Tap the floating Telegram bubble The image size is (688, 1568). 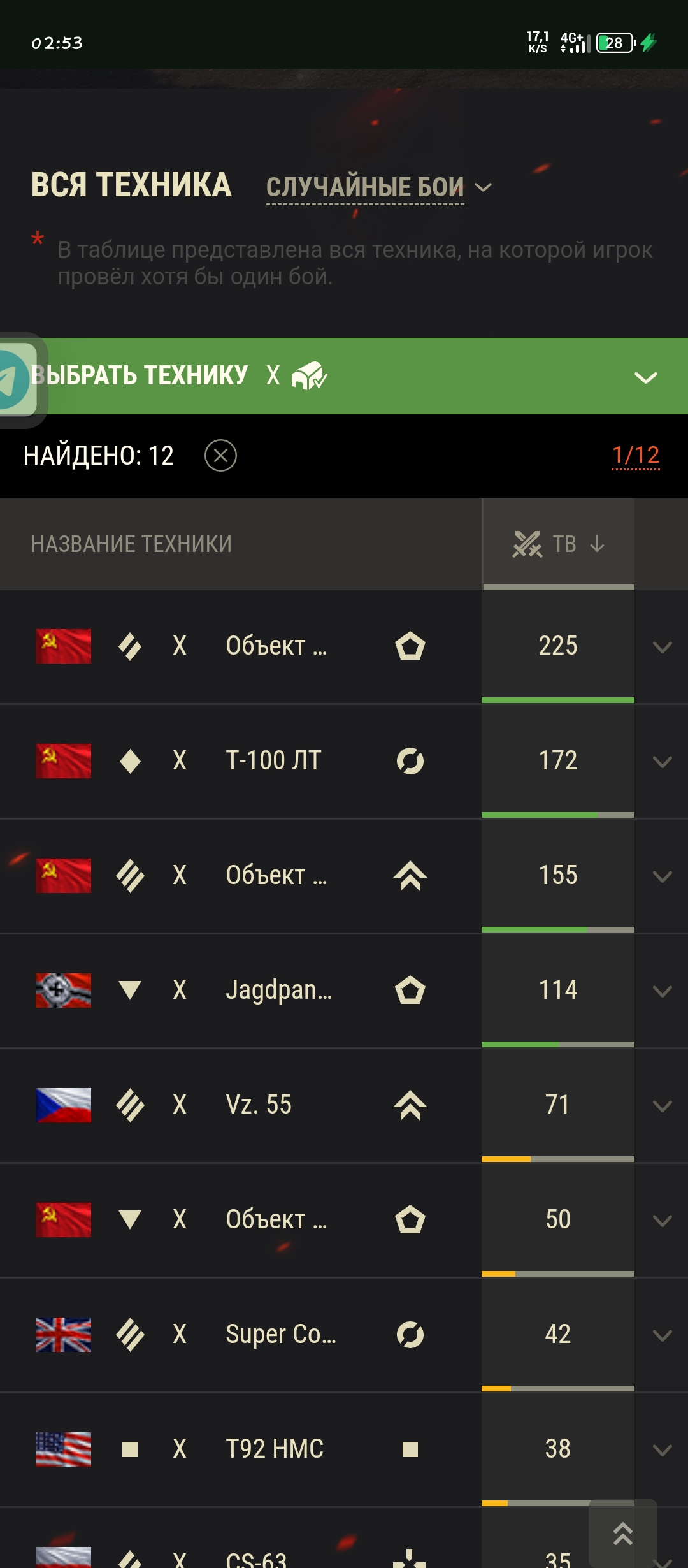[18, 380]
